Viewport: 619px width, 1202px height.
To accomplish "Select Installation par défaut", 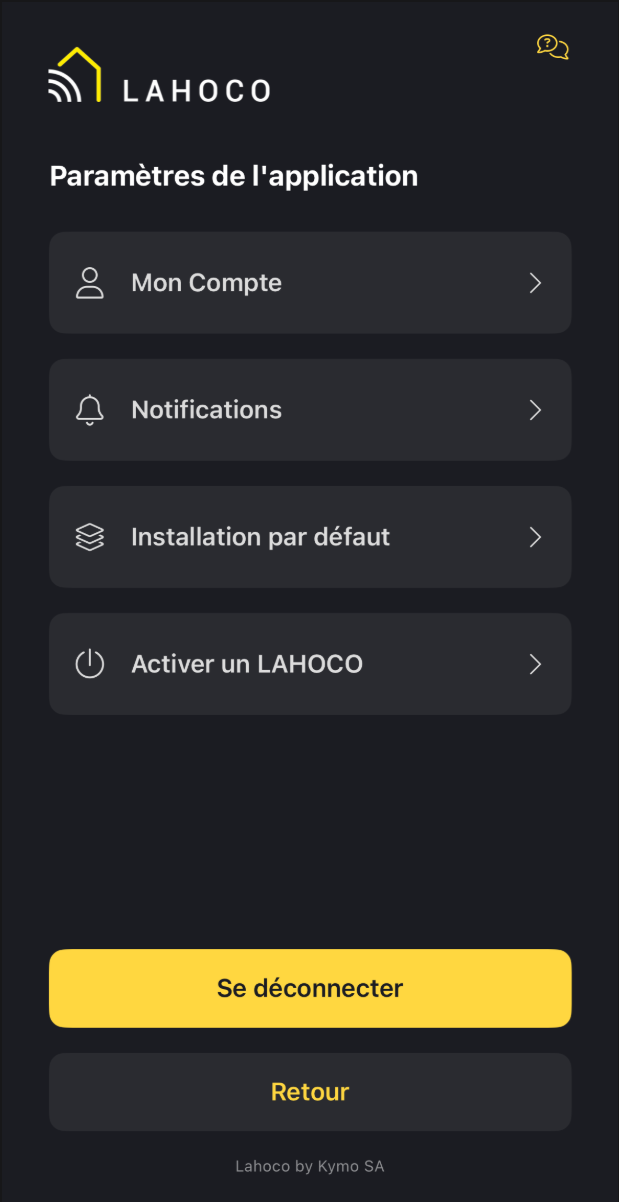I will click(310, 537).
